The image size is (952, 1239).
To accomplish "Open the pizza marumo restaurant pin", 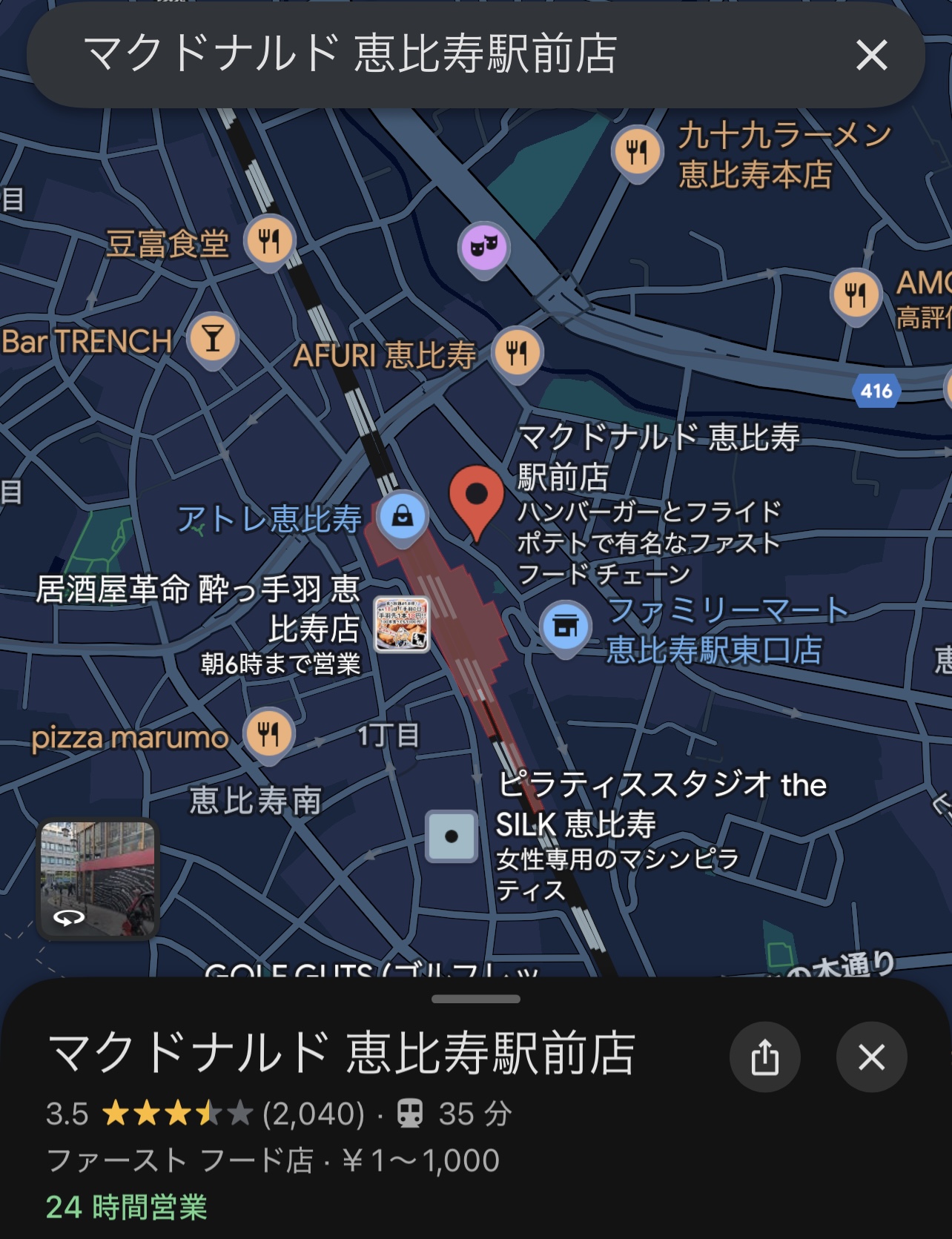I will click(269, 734).
